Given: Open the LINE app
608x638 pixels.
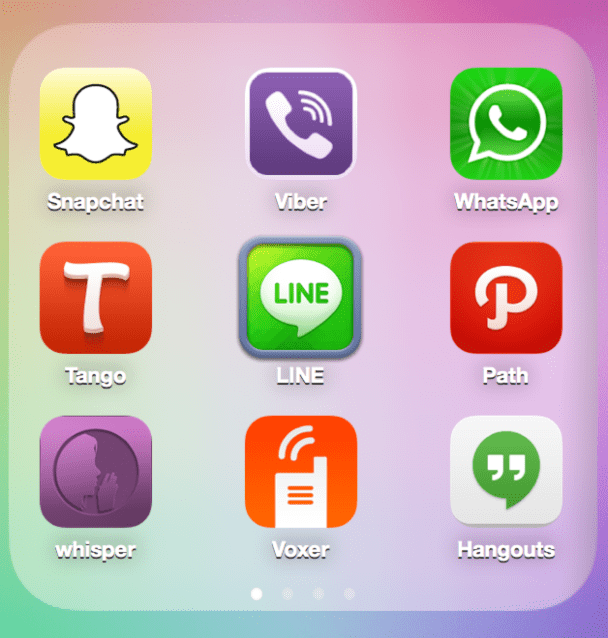Looking at the screenshot, I should coord(301,298).
